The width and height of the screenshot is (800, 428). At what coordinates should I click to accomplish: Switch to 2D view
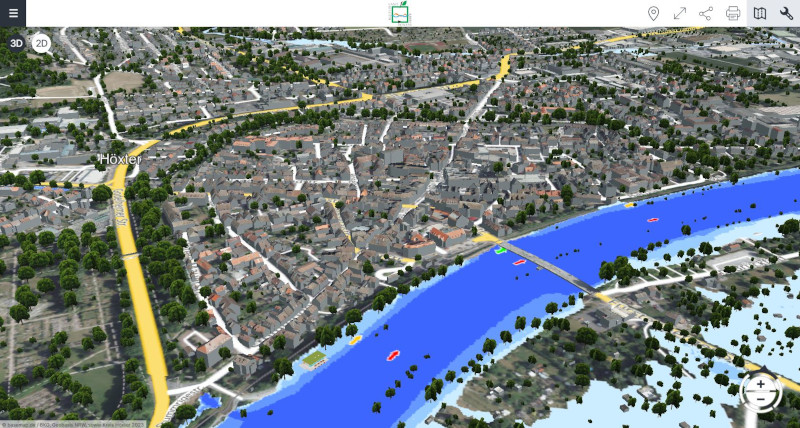pyautogui.click(x=41, y=44)
